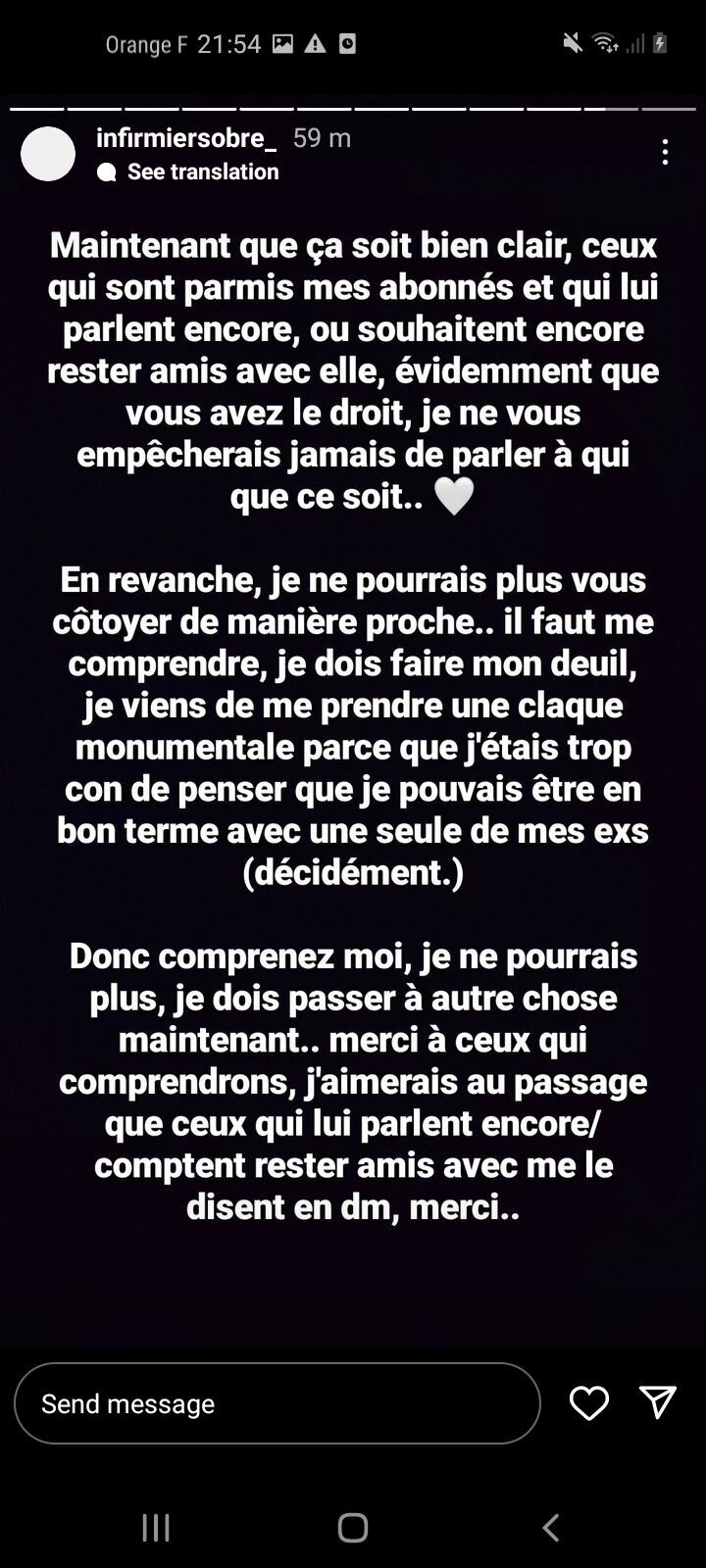Share the story via paper plane icon
706x1568 pixels.
pyautogui.click(x=657, y=1402)
